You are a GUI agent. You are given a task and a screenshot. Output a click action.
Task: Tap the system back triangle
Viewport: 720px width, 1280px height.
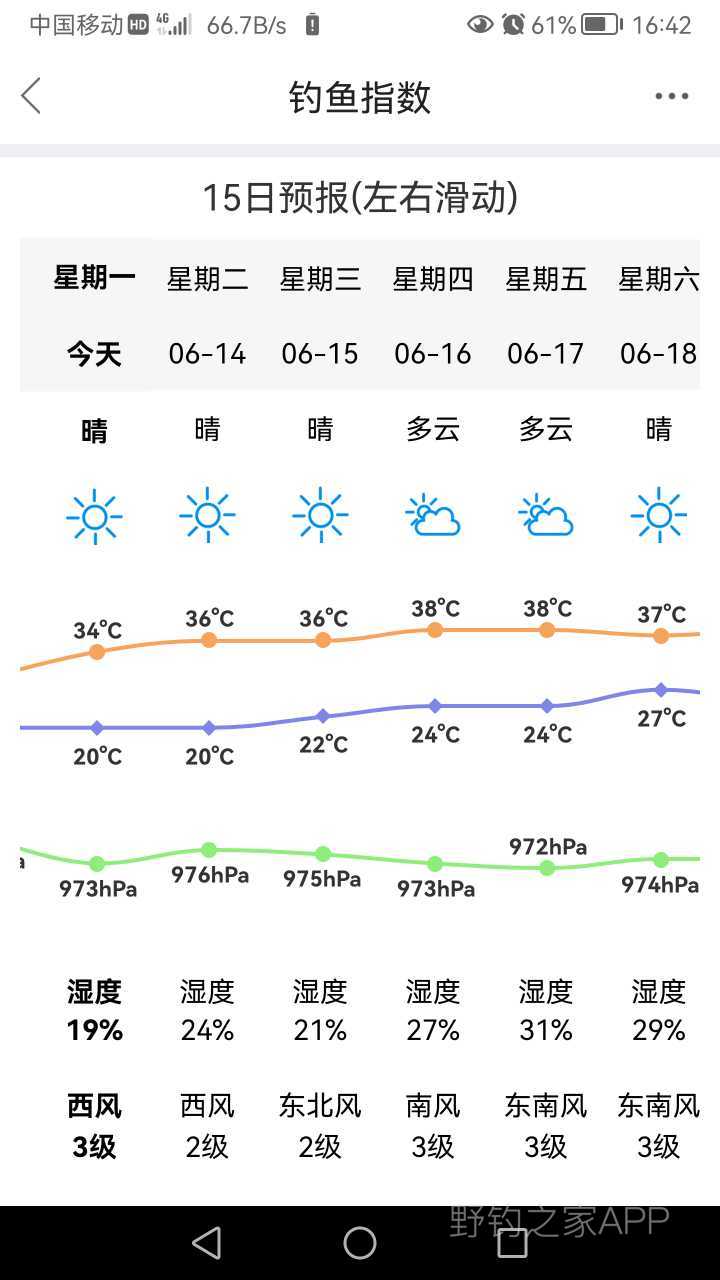click(206, 1243)
